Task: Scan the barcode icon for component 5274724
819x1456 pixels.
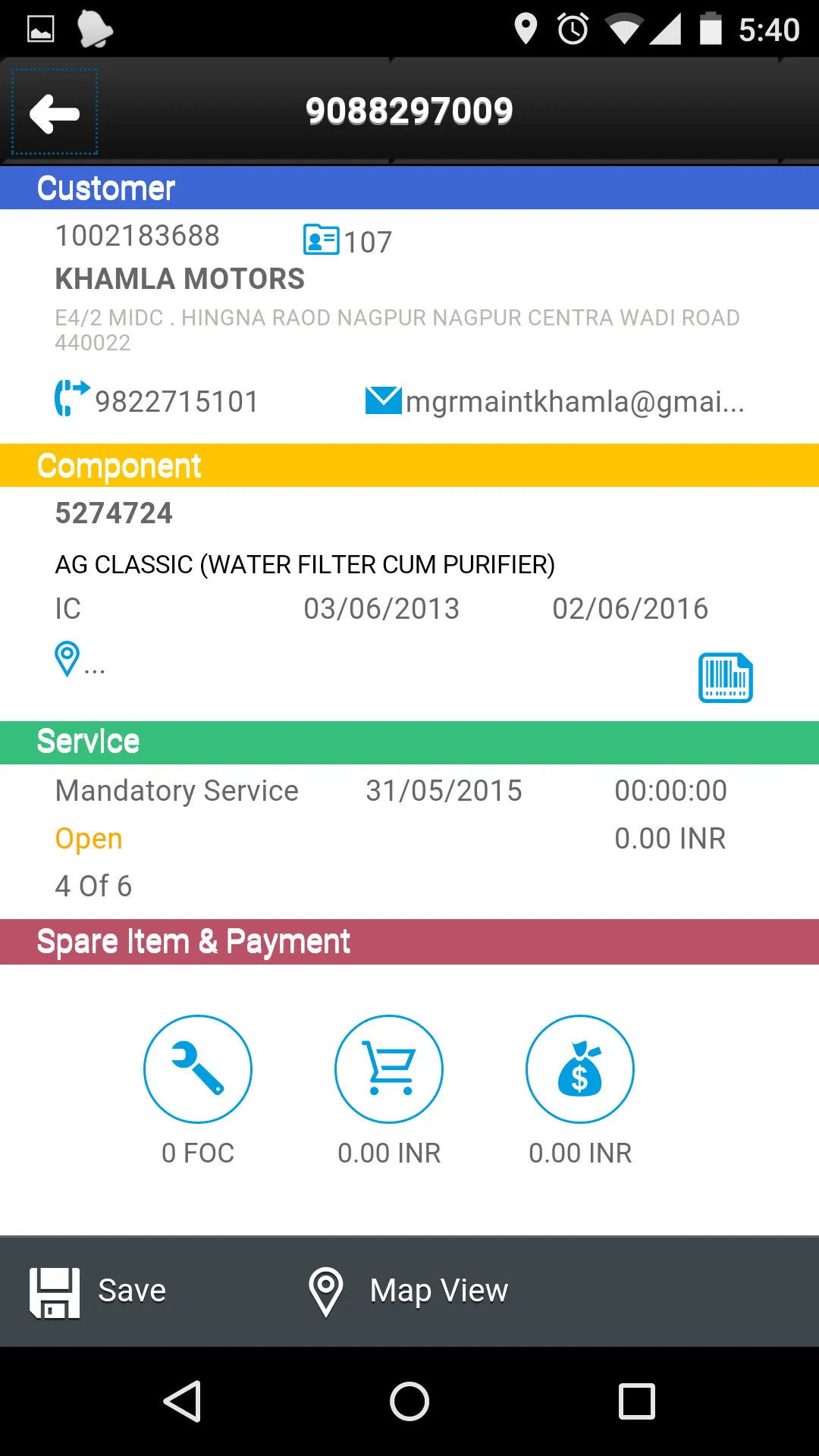Action: tap(724, 677)
